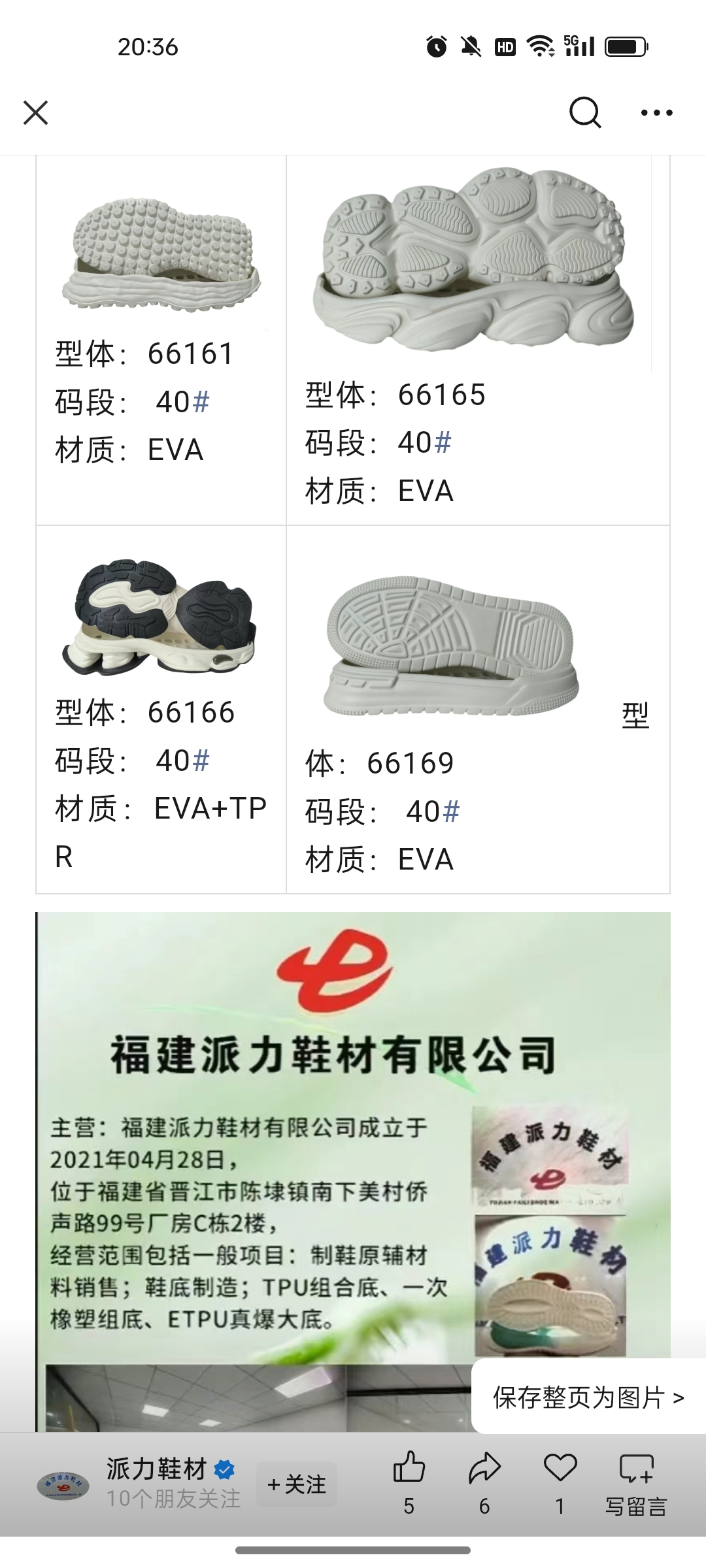Screen dimensions: 706x1568
Task: Open the three-dot overflow menu
Action: (656, 112)
